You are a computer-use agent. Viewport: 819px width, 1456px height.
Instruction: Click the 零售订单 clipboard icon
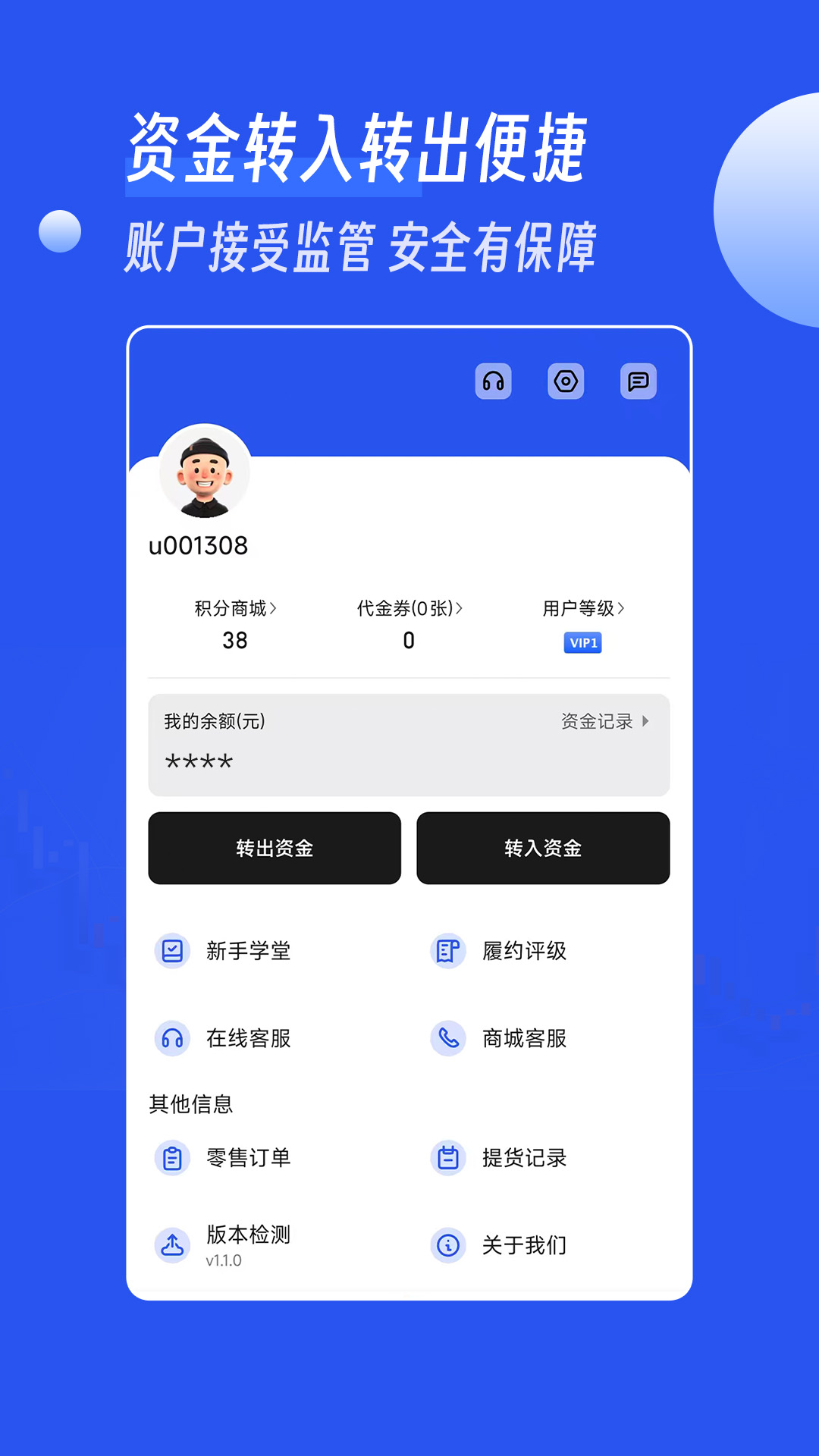pos(172,1158)
